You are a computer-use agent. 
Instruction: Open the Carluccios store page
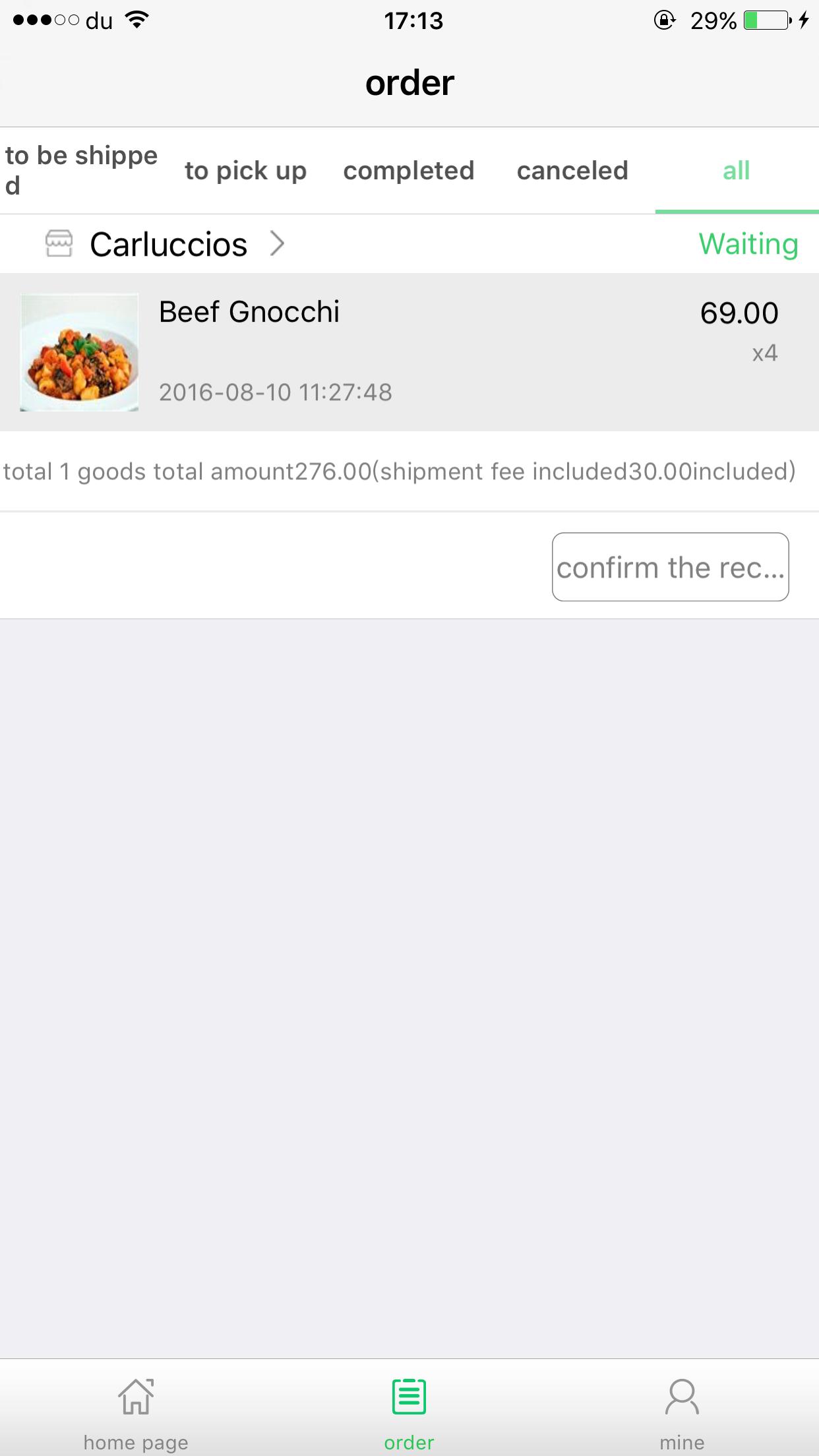point(168,244)
